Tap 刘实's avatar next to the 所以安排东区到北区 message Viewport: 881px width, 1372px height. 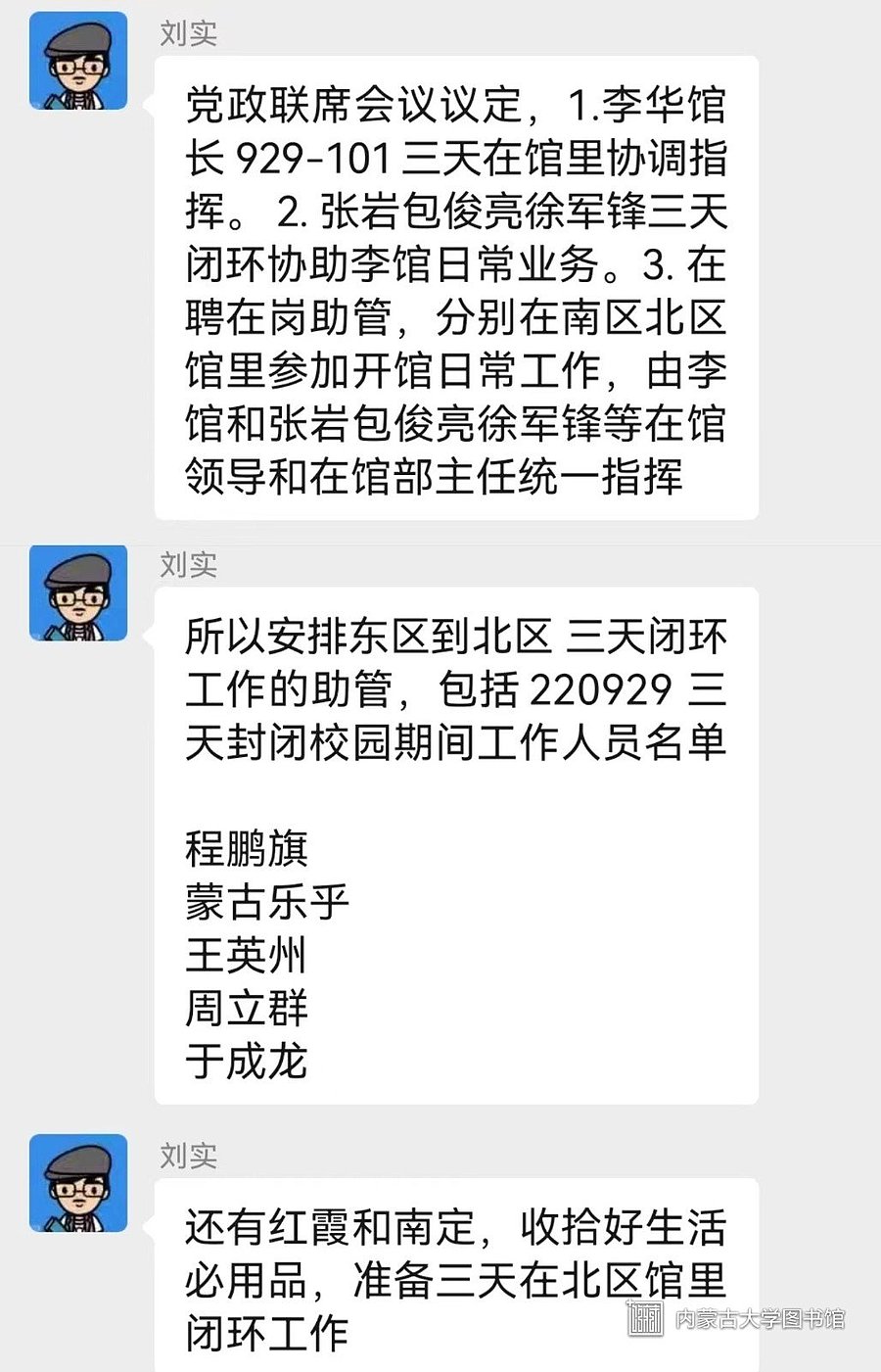pos(78,592)
